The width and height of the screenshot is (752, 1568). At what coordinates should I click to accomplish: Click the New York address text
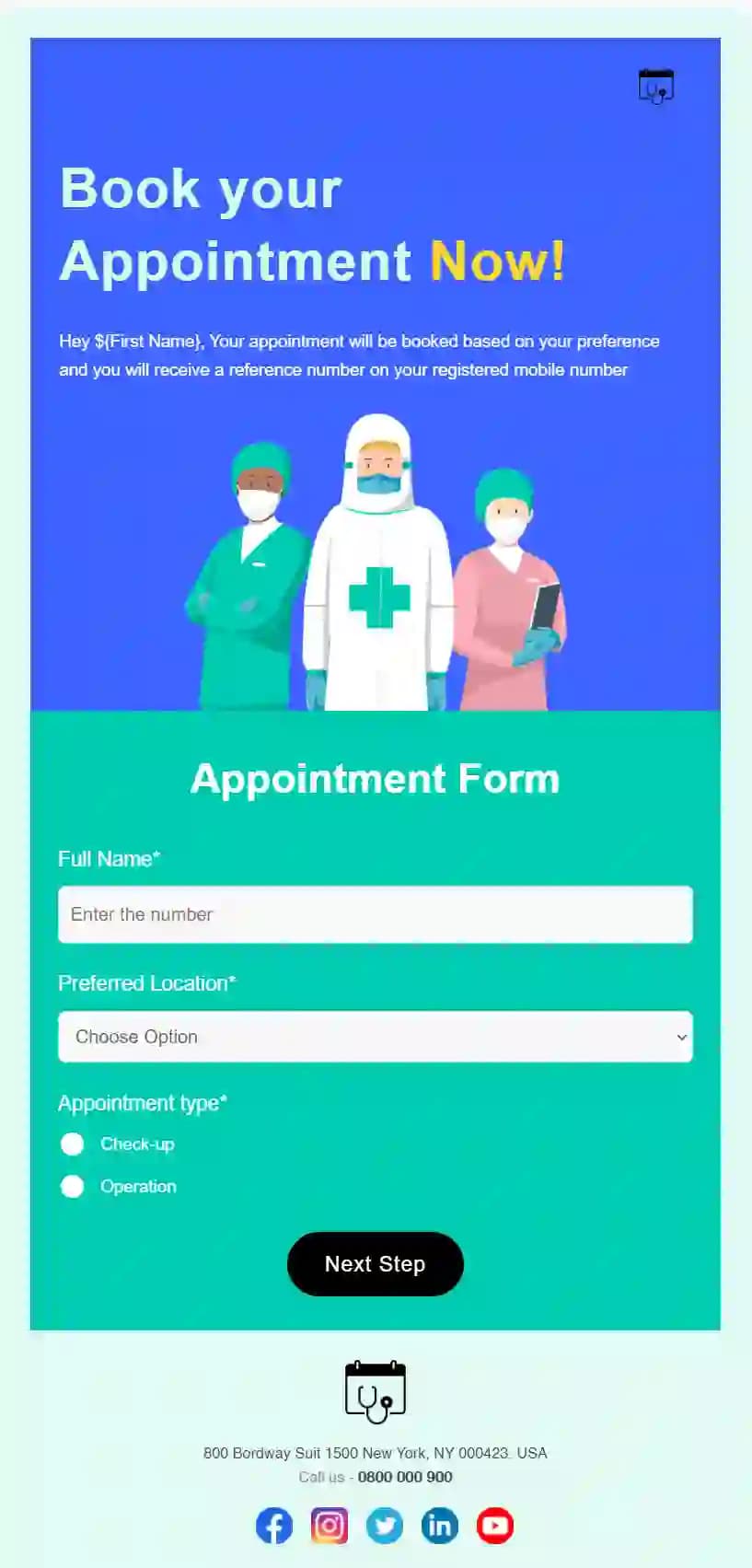click(x=375, y=1453)
